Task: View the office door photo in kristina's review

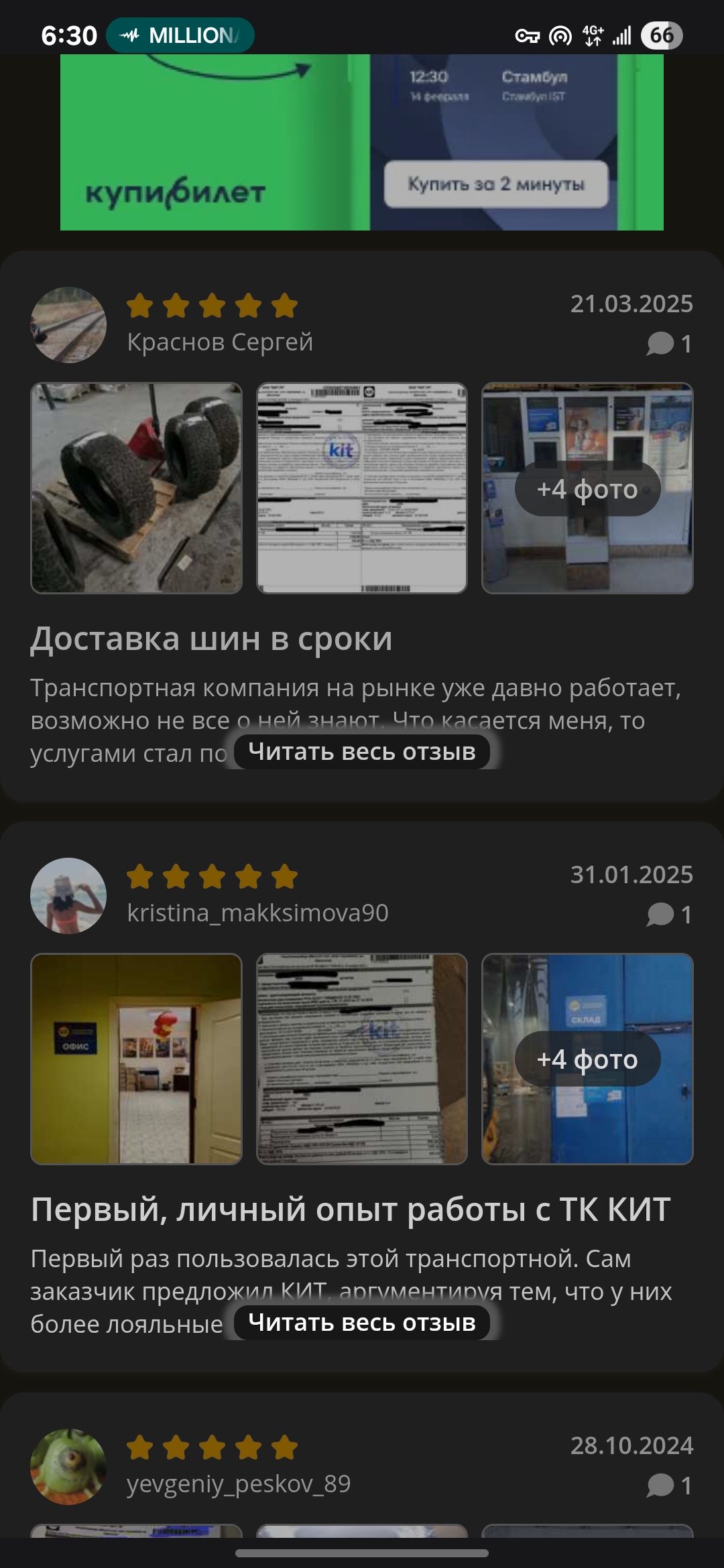Action: click(136, 1059)
